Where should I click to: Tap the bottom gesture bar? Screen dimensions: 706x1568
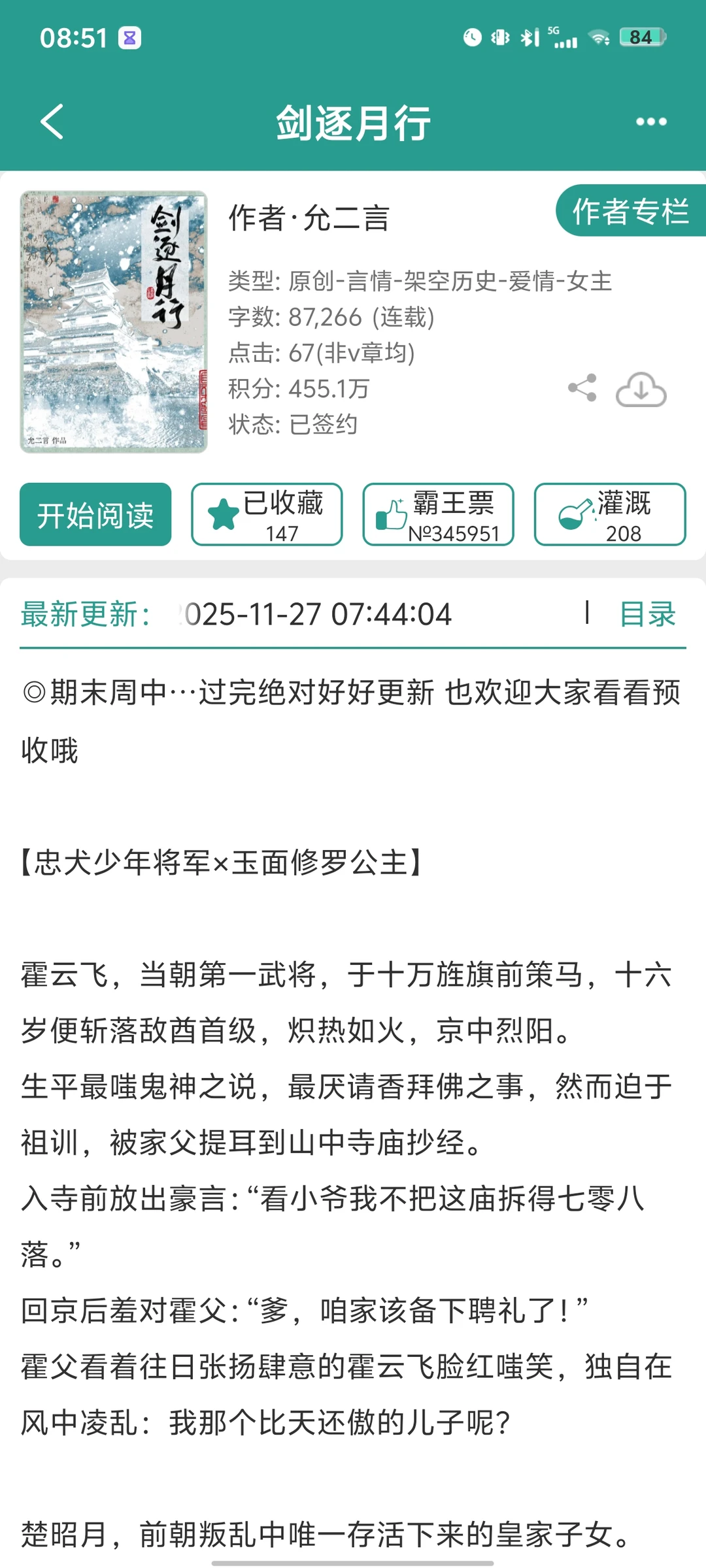353,1561
